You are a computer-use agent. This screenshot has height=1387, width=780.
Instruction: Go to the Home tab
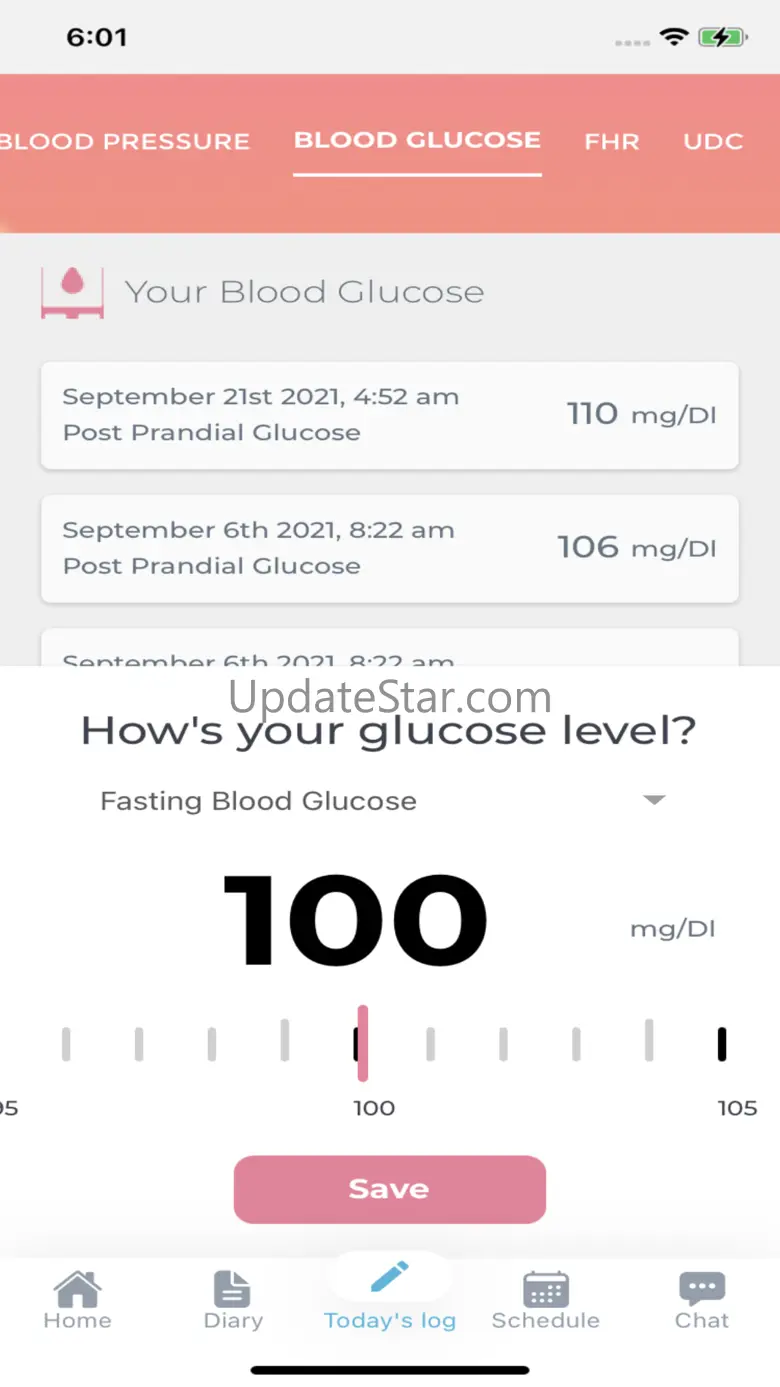77,1300
